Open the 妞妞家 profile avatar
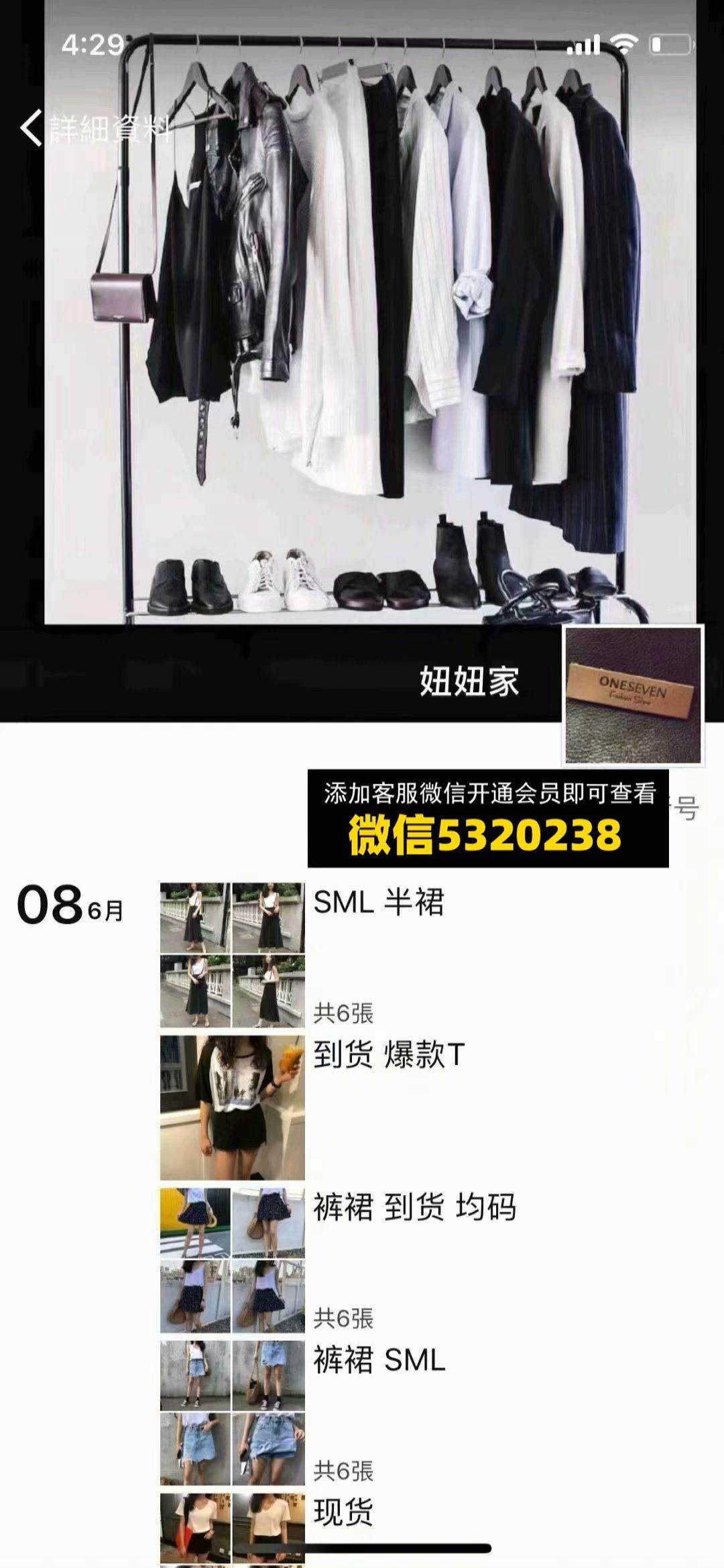 [x=633, y=695]
